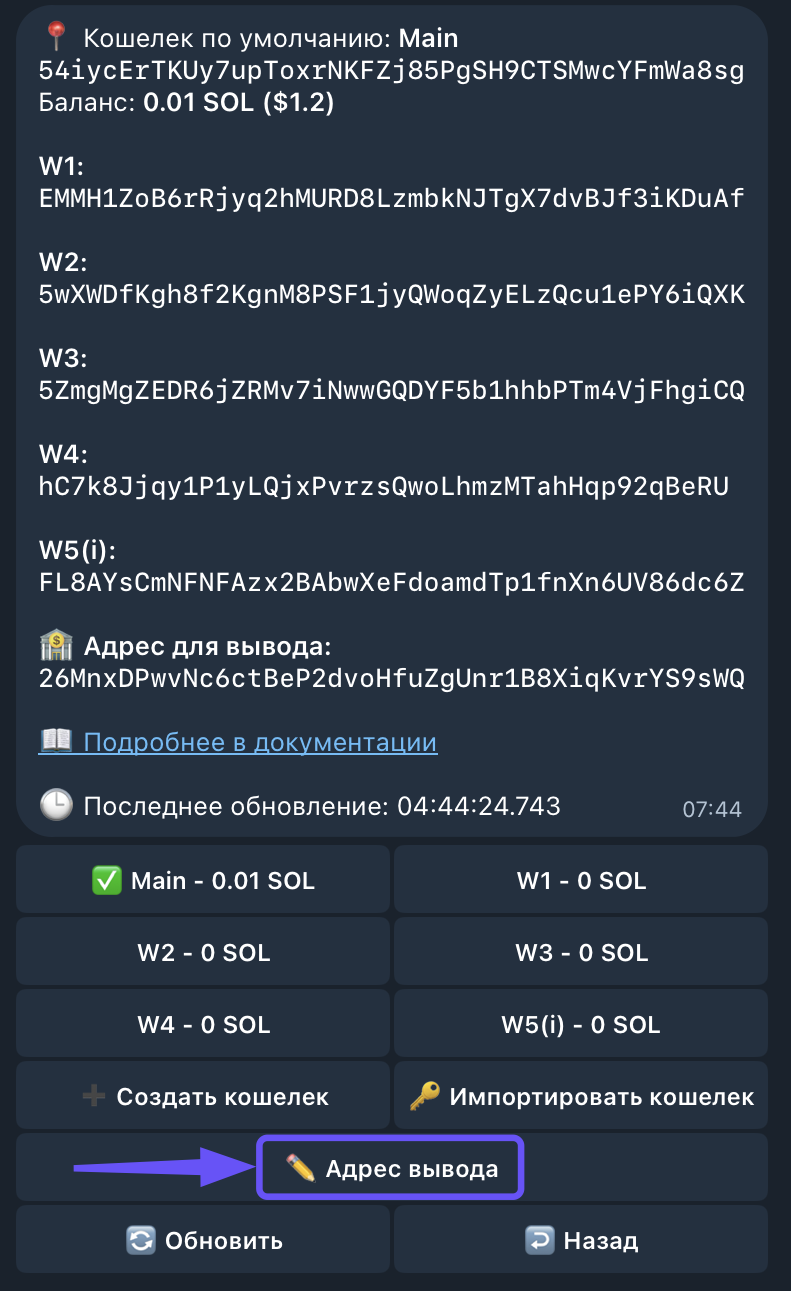Open Импортировать кошелек to import a wallet
Viewport: 791px width, 1291px height.
[581, 1096]
